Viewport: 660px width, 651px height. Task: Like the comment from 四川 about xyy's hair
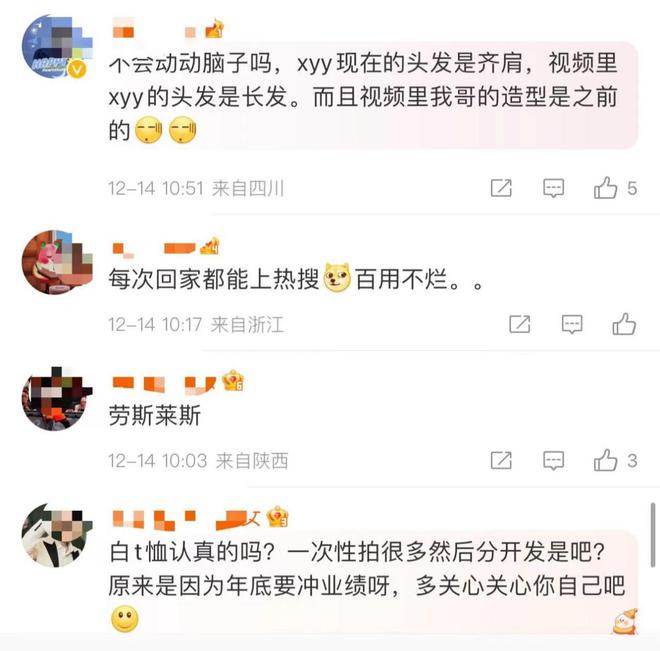coord(606,187)
